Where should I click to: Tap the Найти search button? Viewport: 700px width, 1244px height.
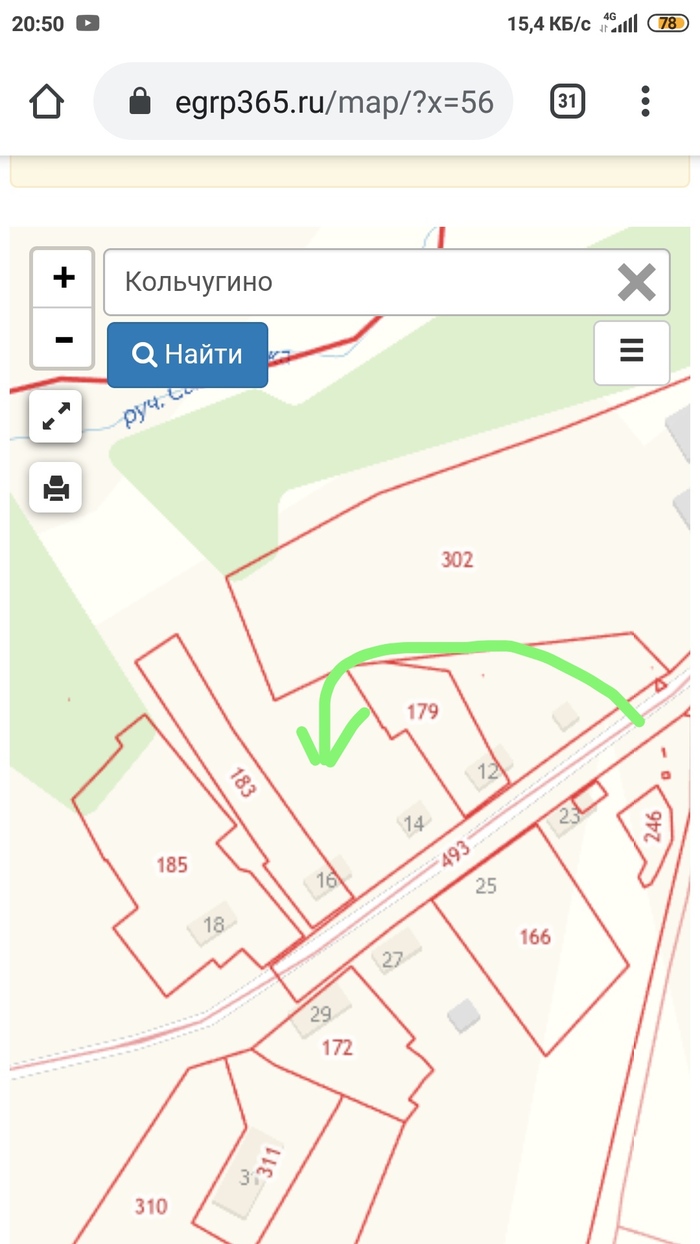coord(188,354)
